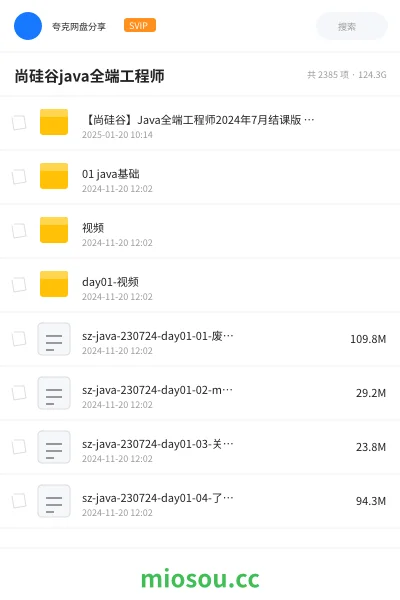Check the box next to 视频 folder
The width and height of the screenshot is (400, 600).
(19, 231)
